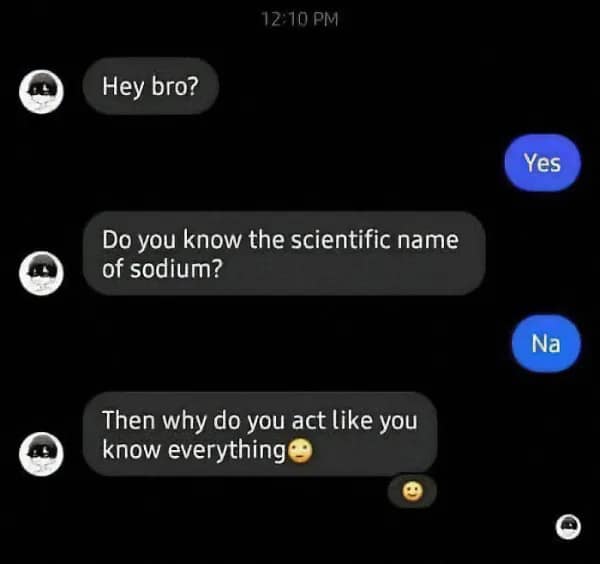Open profile picture beside "know everything" message
This screenshot has height=564, width=600.
pyautogui.click(x=42, y=452)
